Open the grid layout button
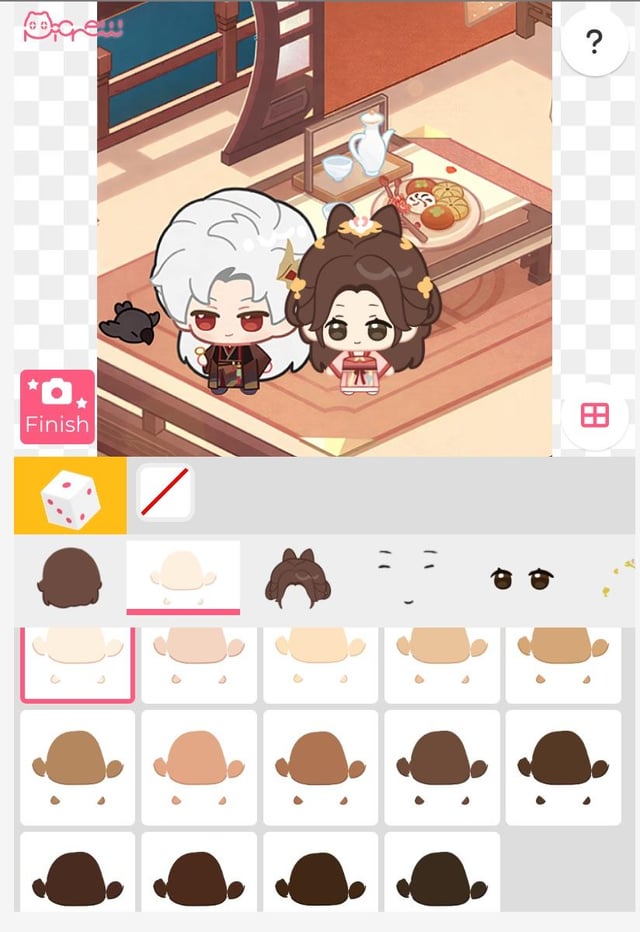The image size is (640, 932). pyautogui.click(x=595, y=415)
